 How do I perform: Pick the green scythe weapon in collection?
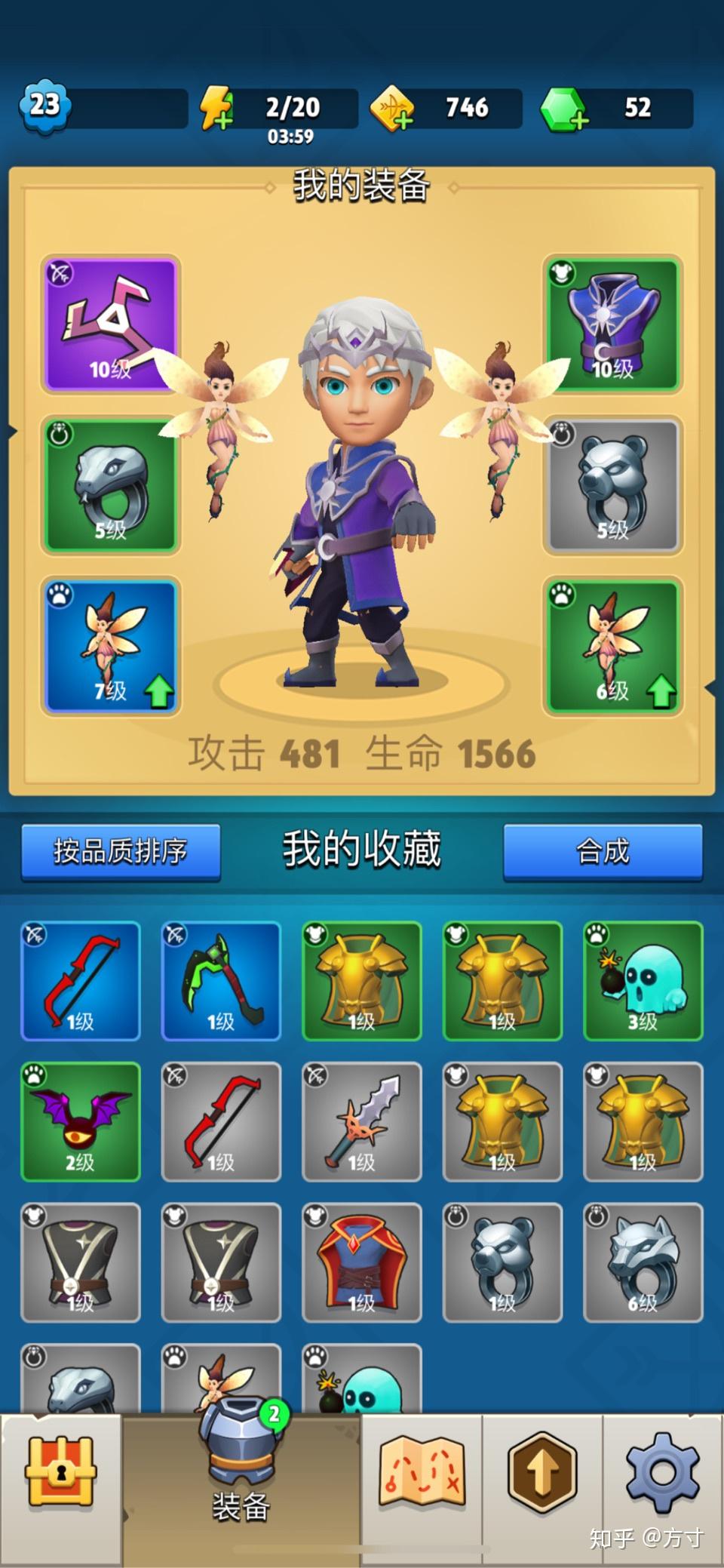pyautogui.click(x=221, y=981)
